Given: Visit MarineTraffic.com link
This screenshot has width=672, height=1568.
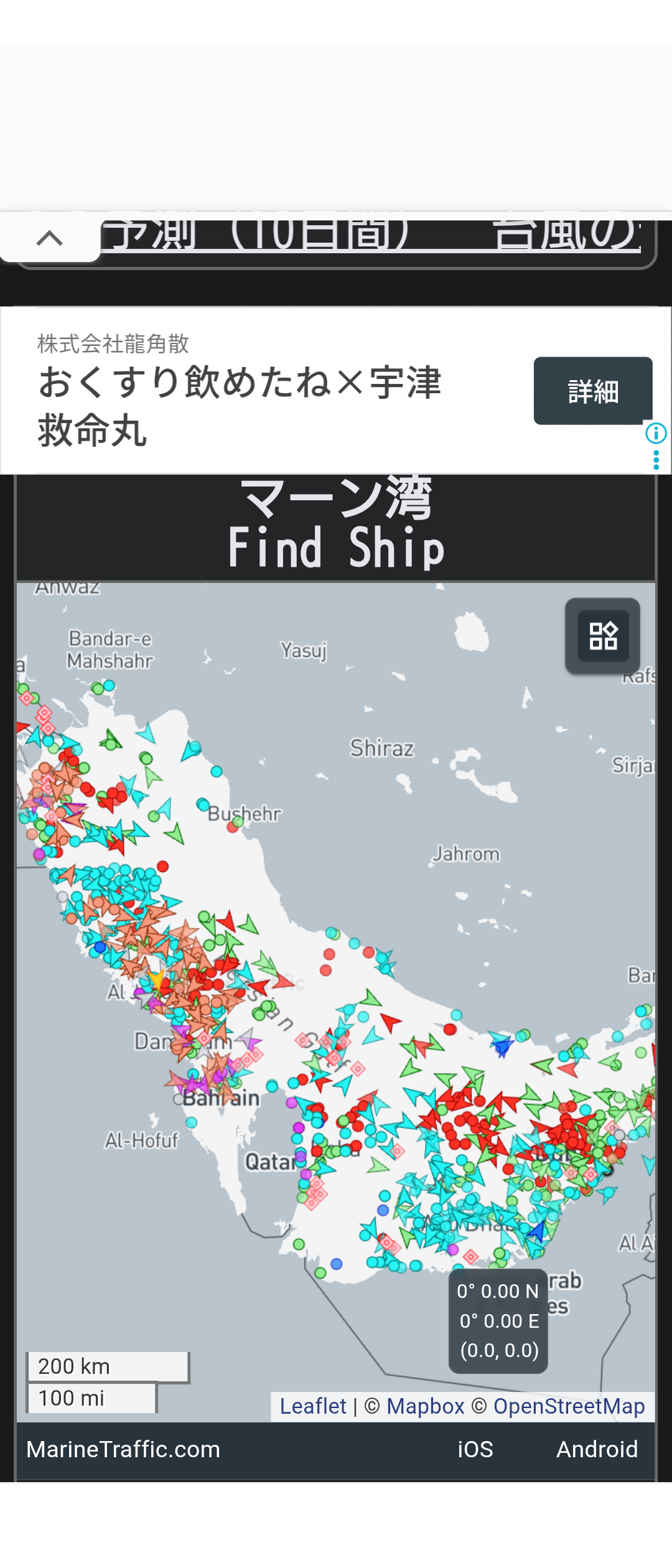Looking at the screenshot, I should coord(123,1449).
